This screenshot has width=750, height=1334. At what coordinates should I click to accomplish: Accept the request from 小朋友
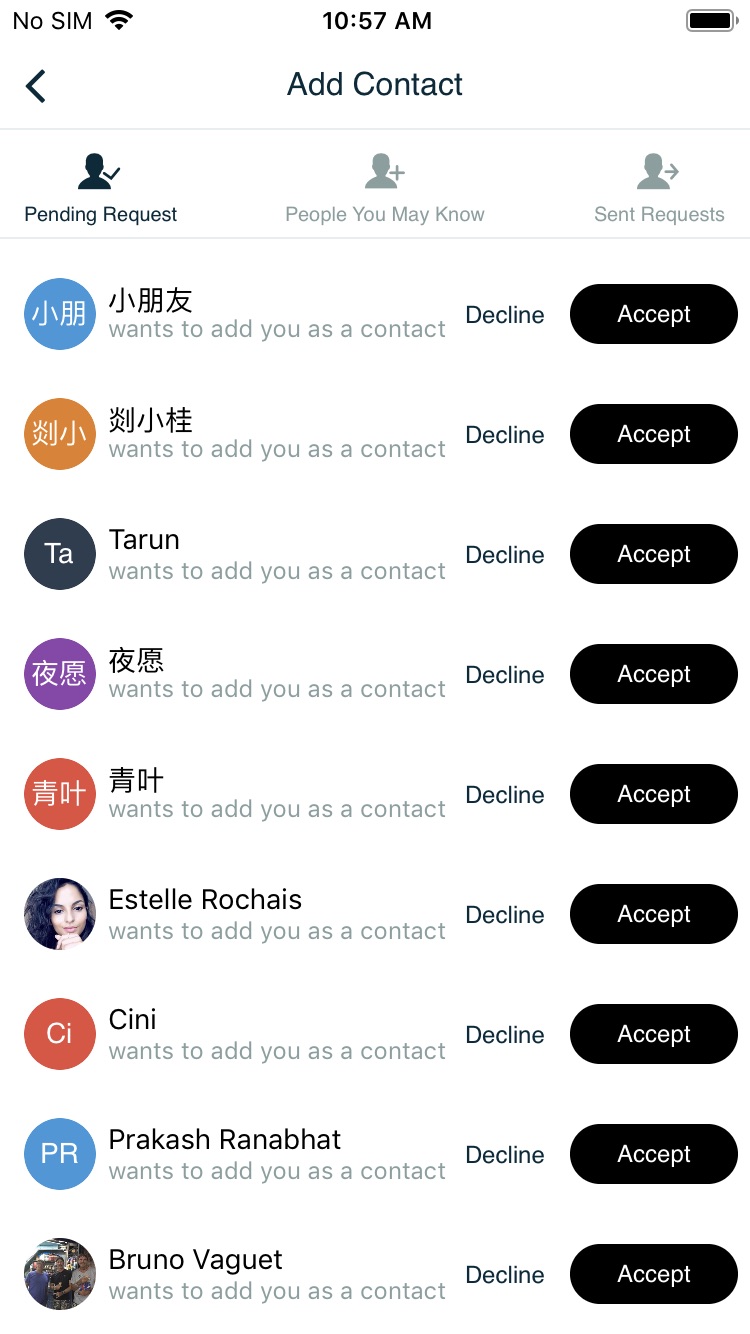(x=653, y=314)
